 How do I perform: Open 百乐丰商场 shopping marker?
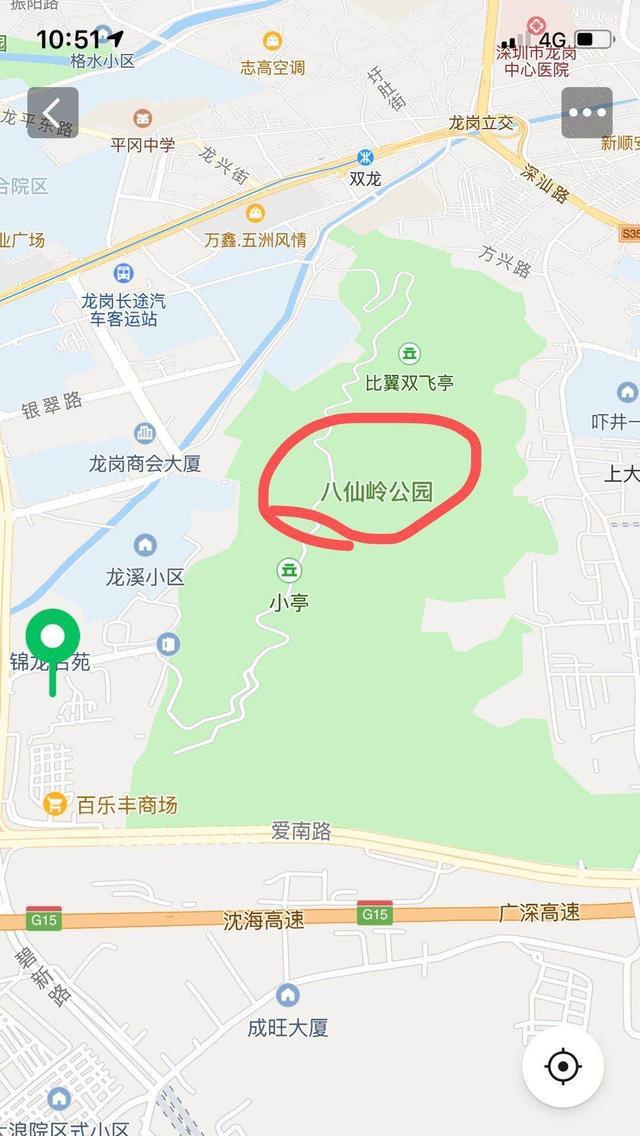[x=56, y=803]
